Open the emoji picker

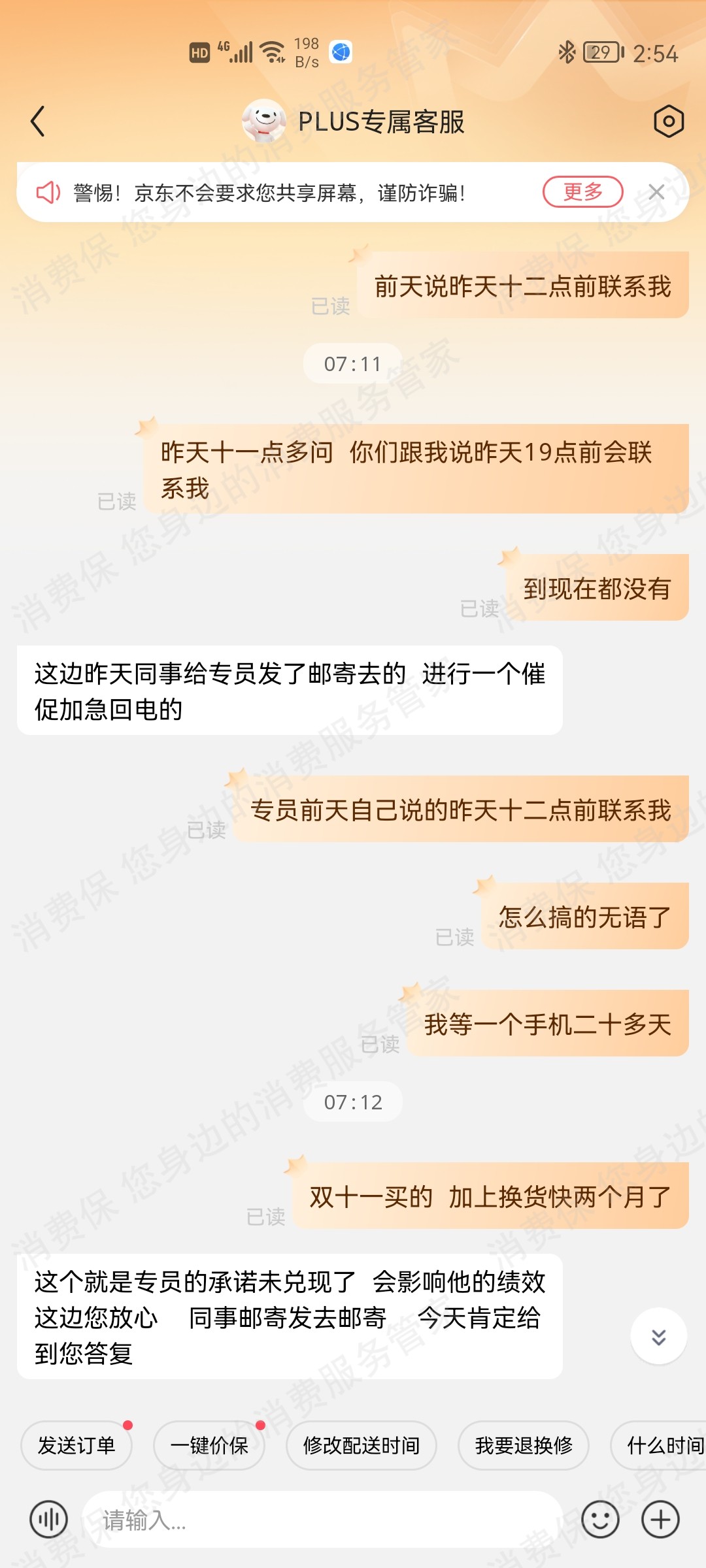600,1520
